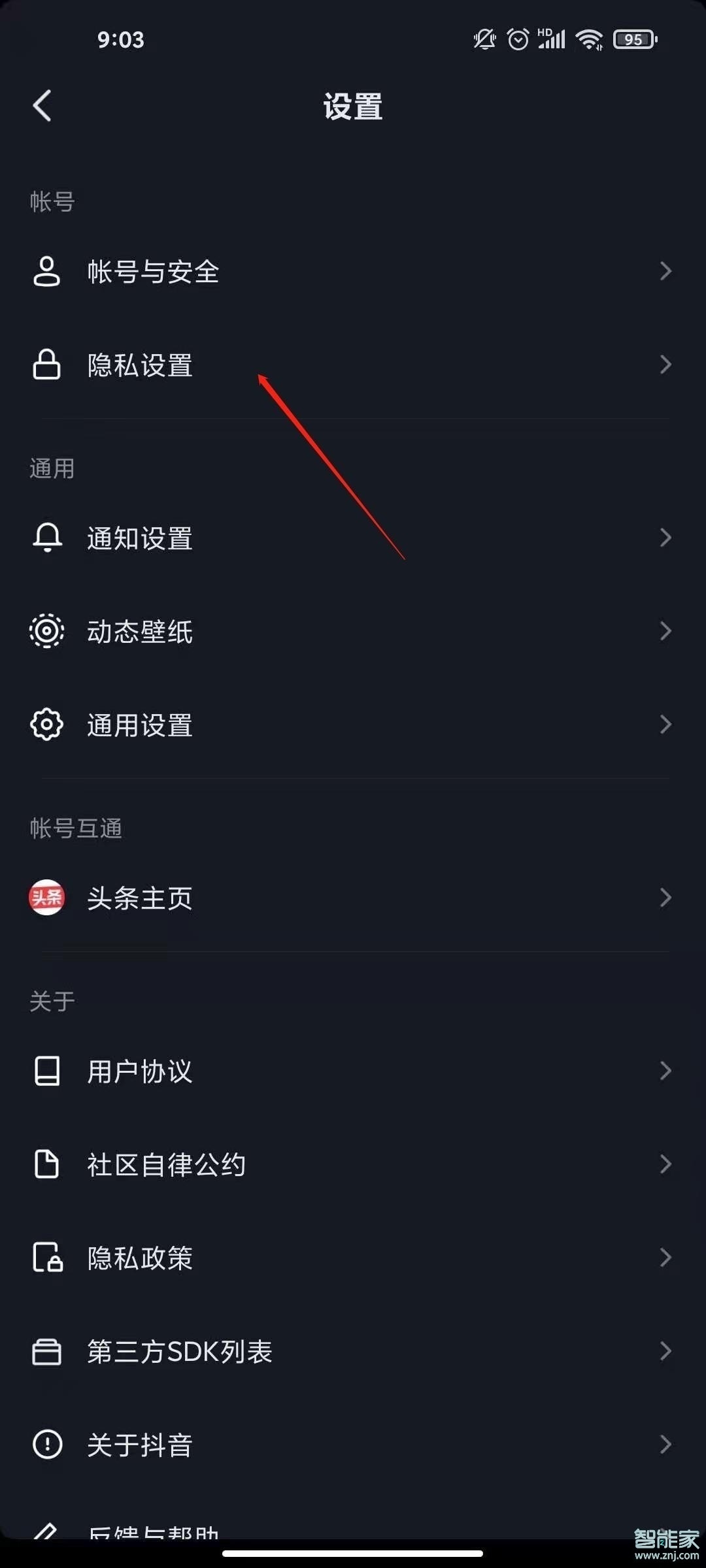Tap the document icon beside 用户协议
This screenshot has height=1568, width=706.
coord(46,1071)
